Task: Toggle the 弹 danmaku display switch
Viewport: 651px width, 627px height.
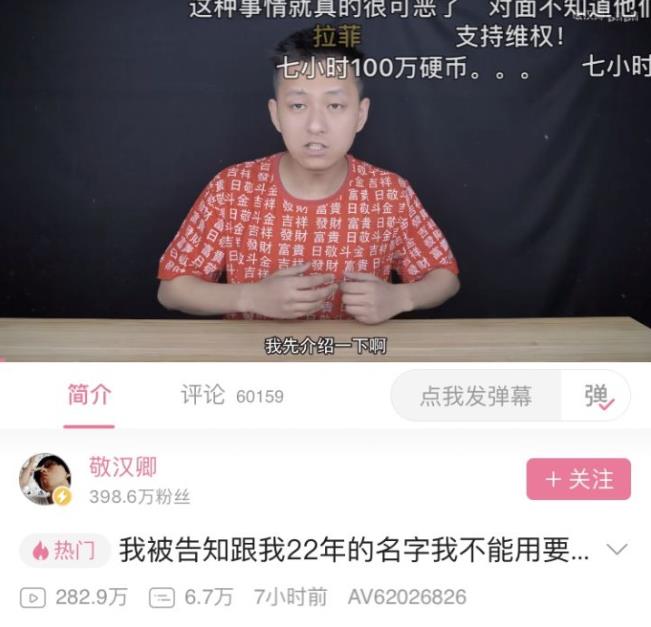Action: pyautogui.click(x=598, y=396)
